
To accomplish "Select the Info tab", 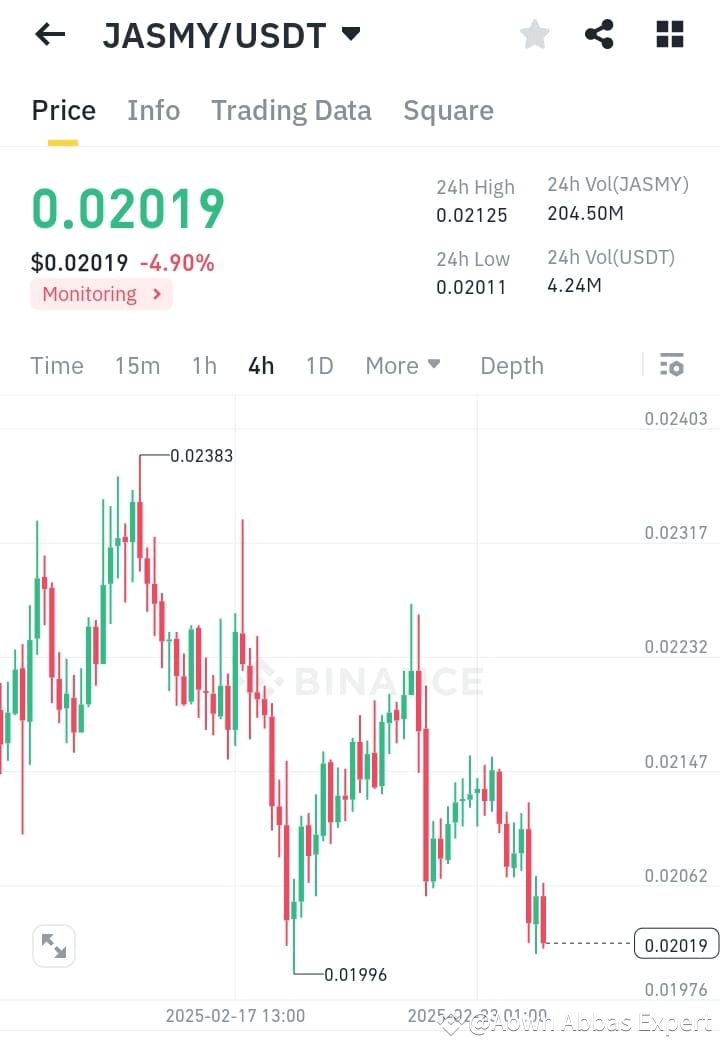I will pos(153,110).
